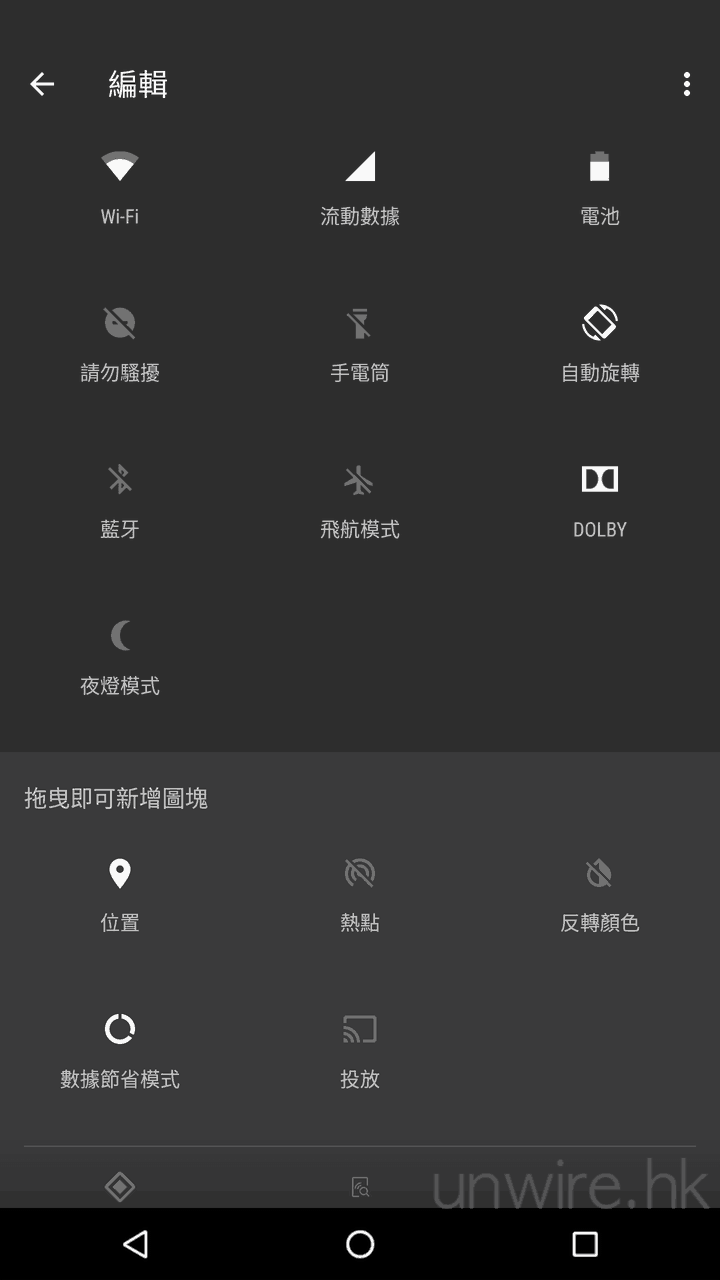The image size is (720, 1280).
Task: Tap the 藍牙 tile
Action: coord(120,499)
